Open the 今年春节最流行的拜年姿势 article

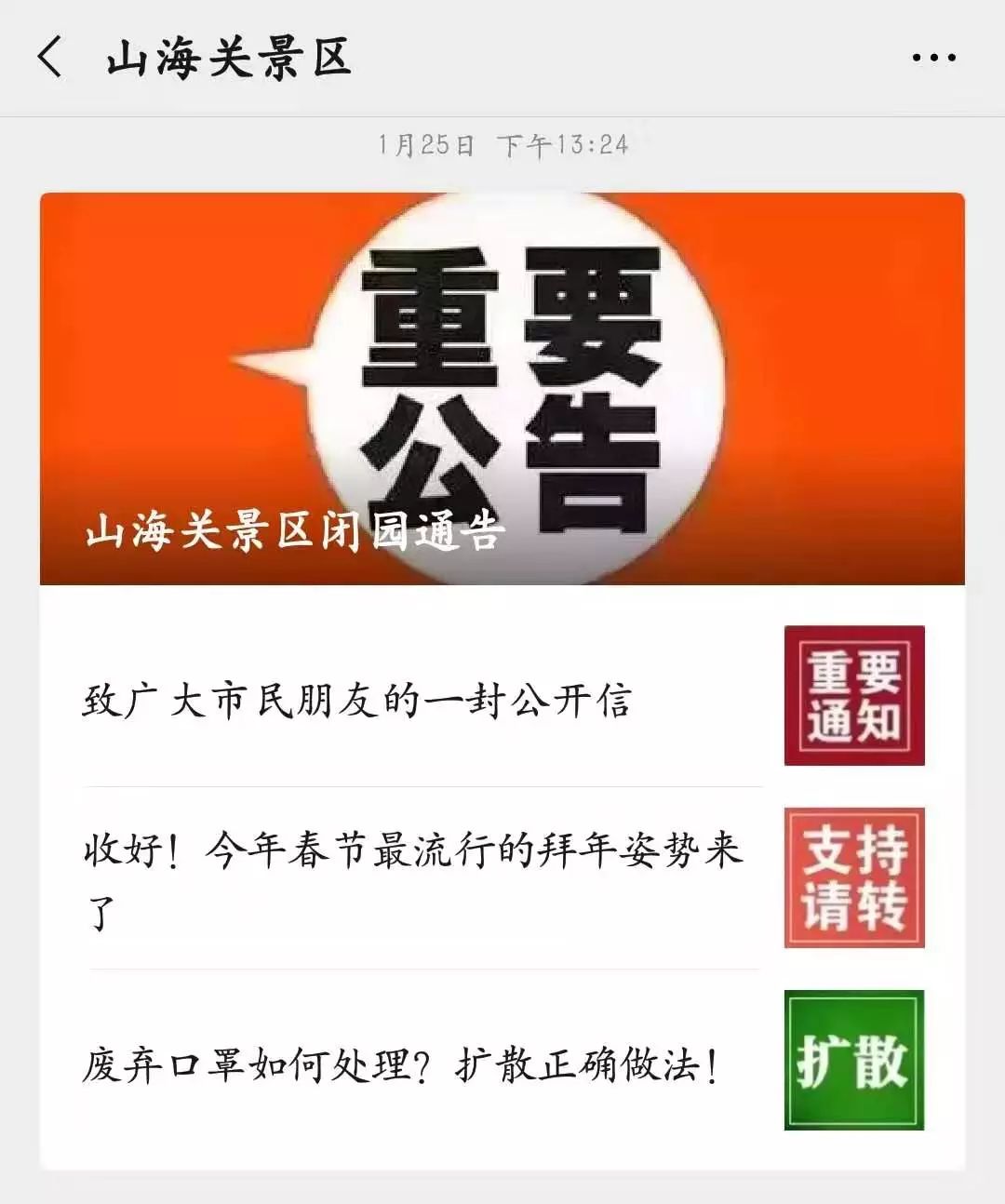[x=413, y=876]
